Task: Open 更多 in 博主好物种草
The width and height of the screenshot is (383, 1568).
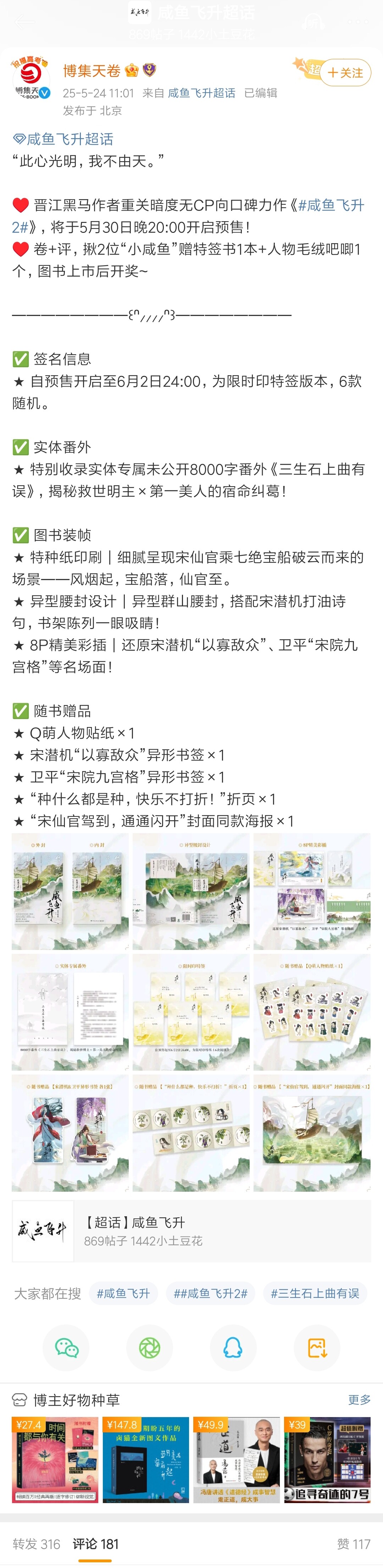Action: click(x=359, y=1400)
